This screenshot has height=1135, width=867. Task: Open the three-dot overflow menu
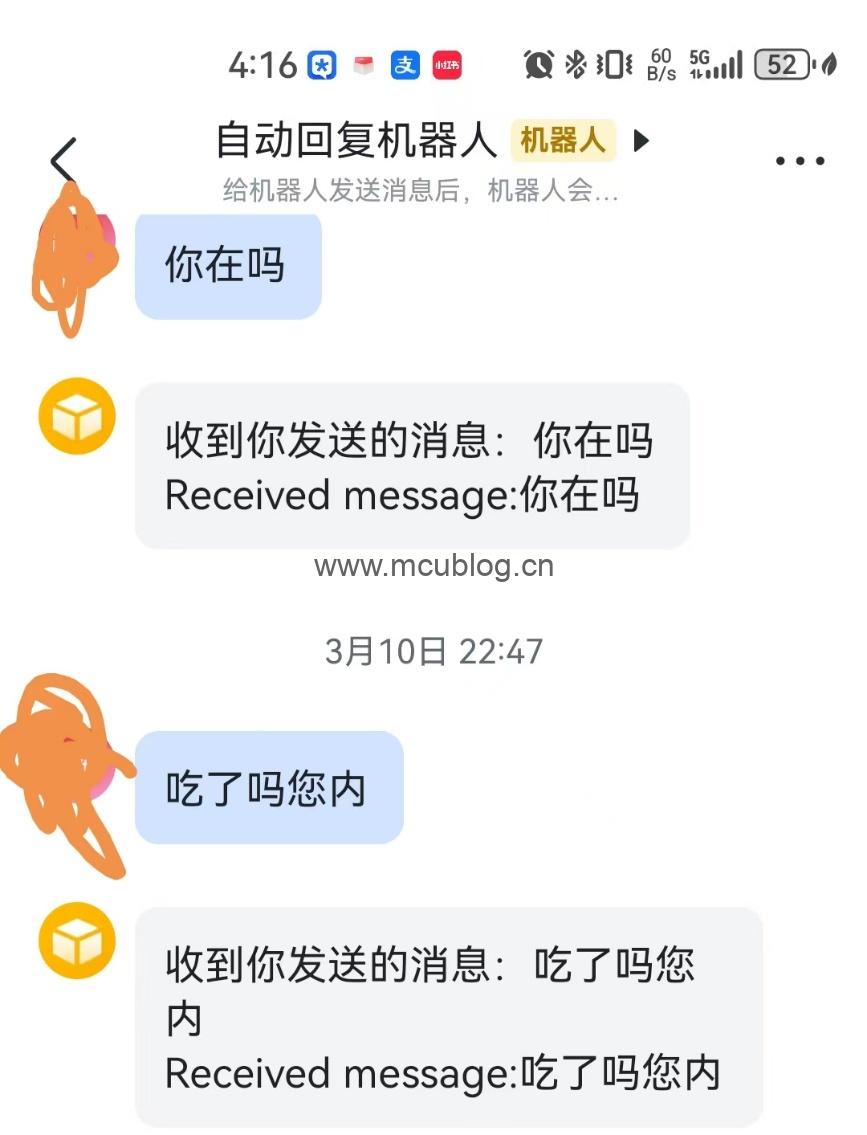800,161
